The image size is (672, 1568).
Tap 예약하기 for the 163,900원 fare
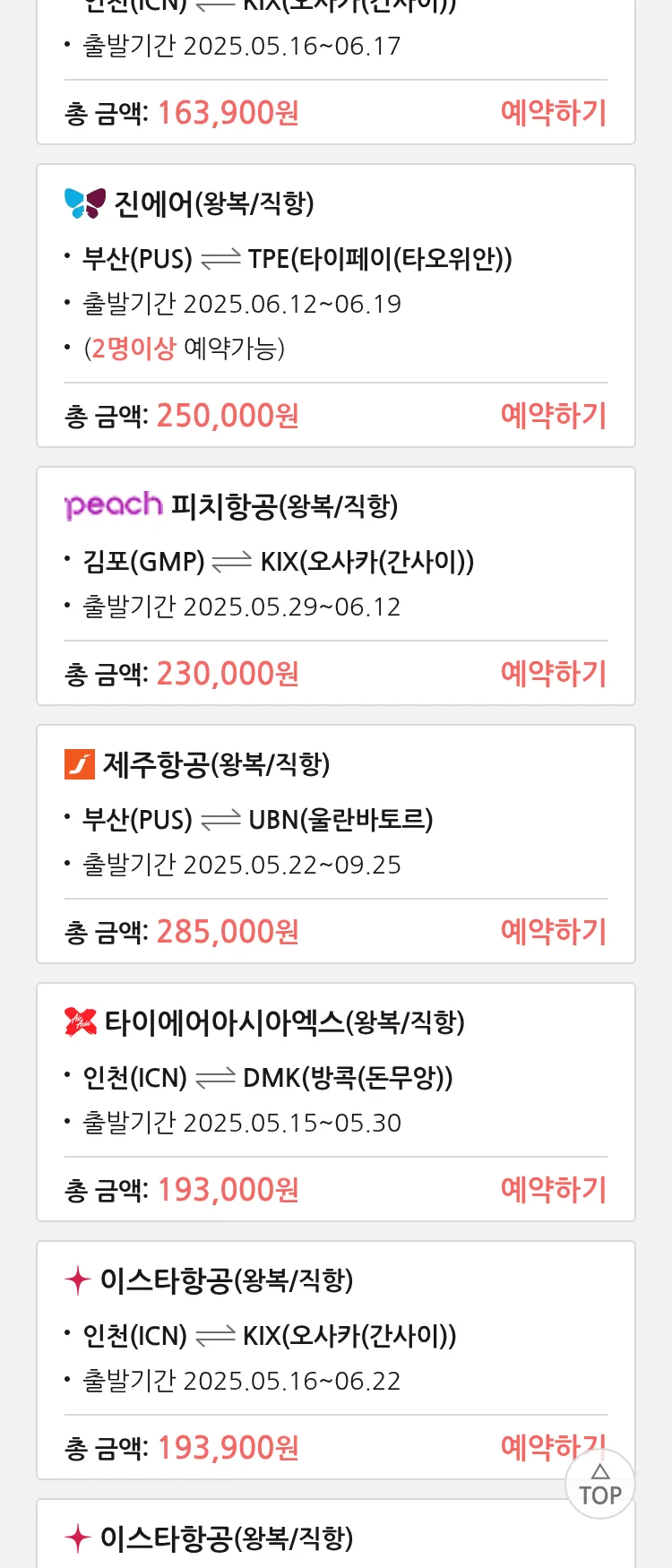click(553, 113)
